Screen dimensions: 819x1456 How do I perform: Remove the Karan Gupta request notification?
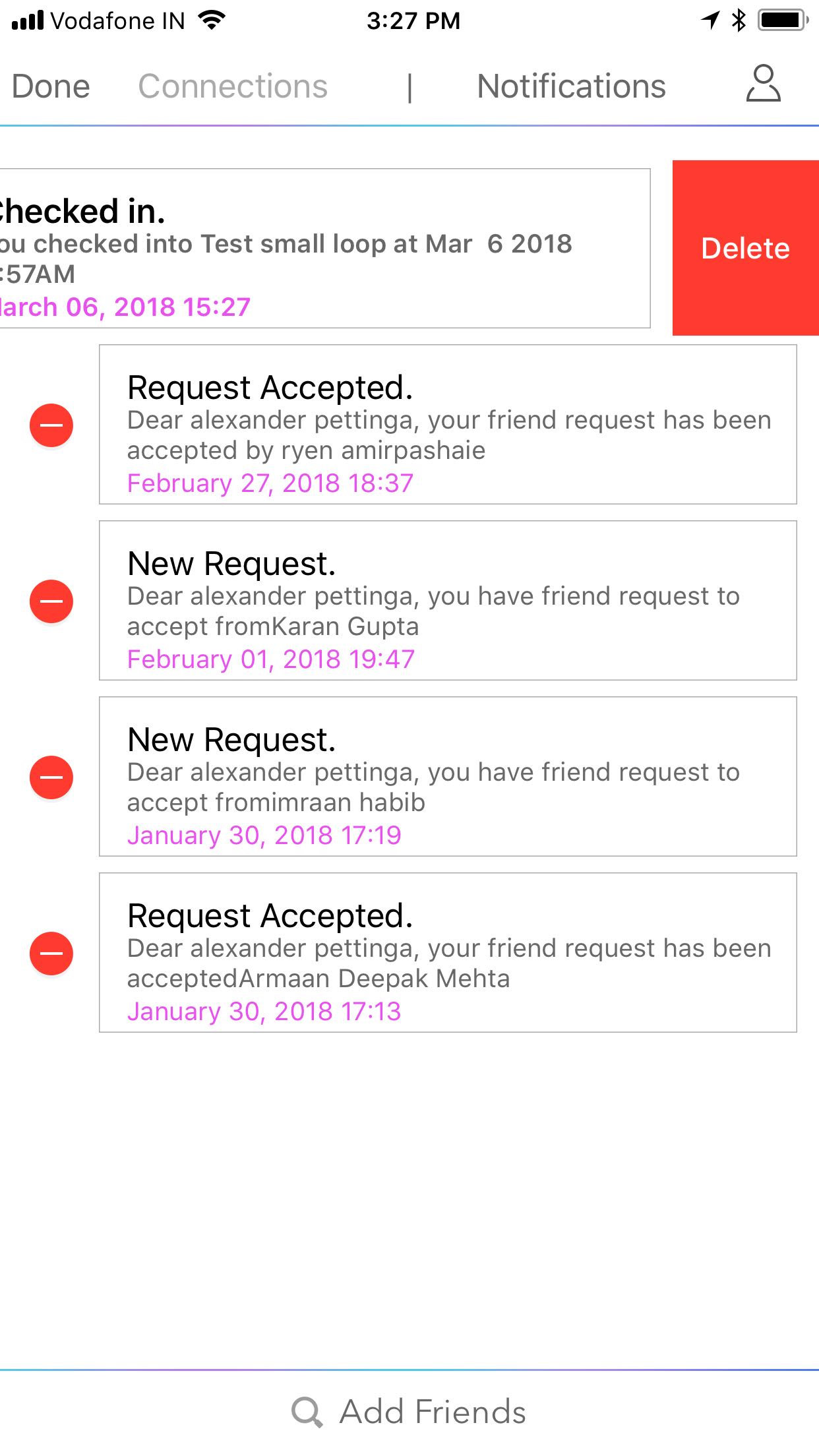coord(51,601)
